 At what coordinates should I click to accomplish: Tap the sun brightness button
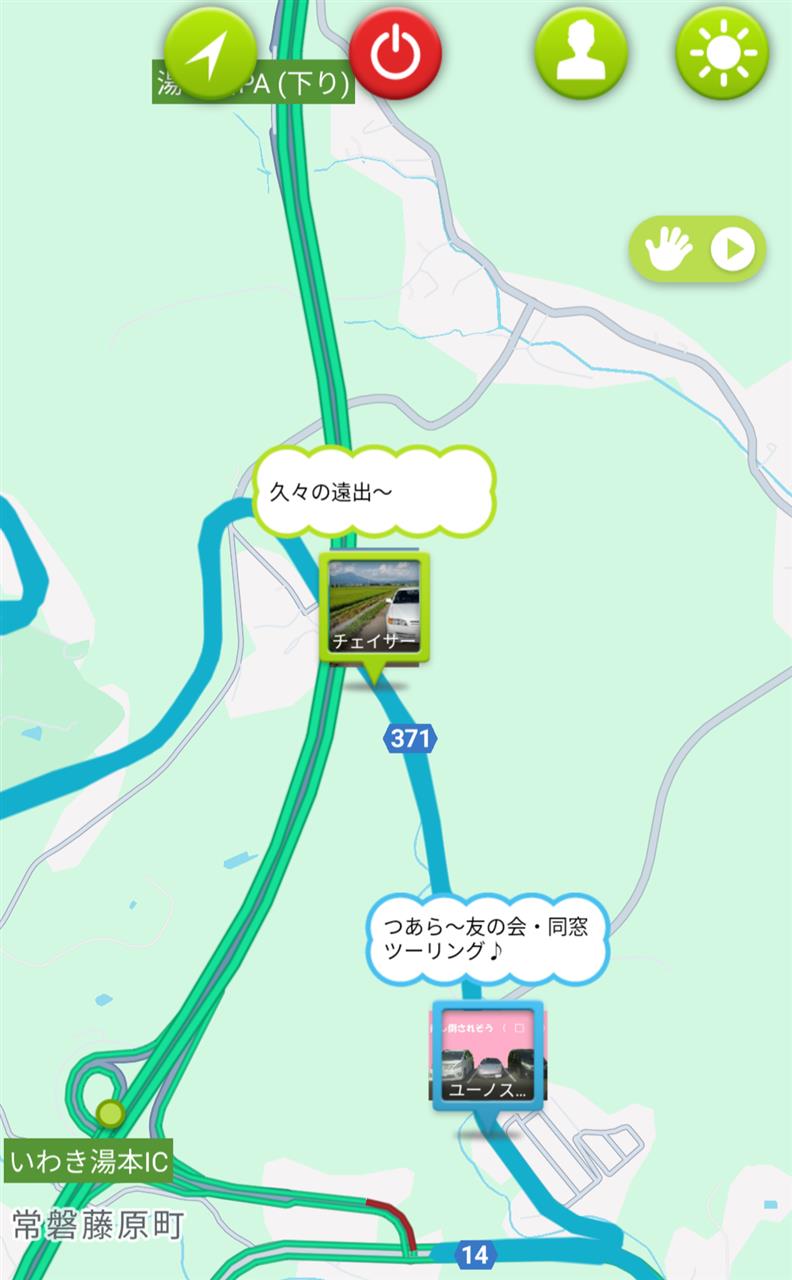click(x=722, y=53)
